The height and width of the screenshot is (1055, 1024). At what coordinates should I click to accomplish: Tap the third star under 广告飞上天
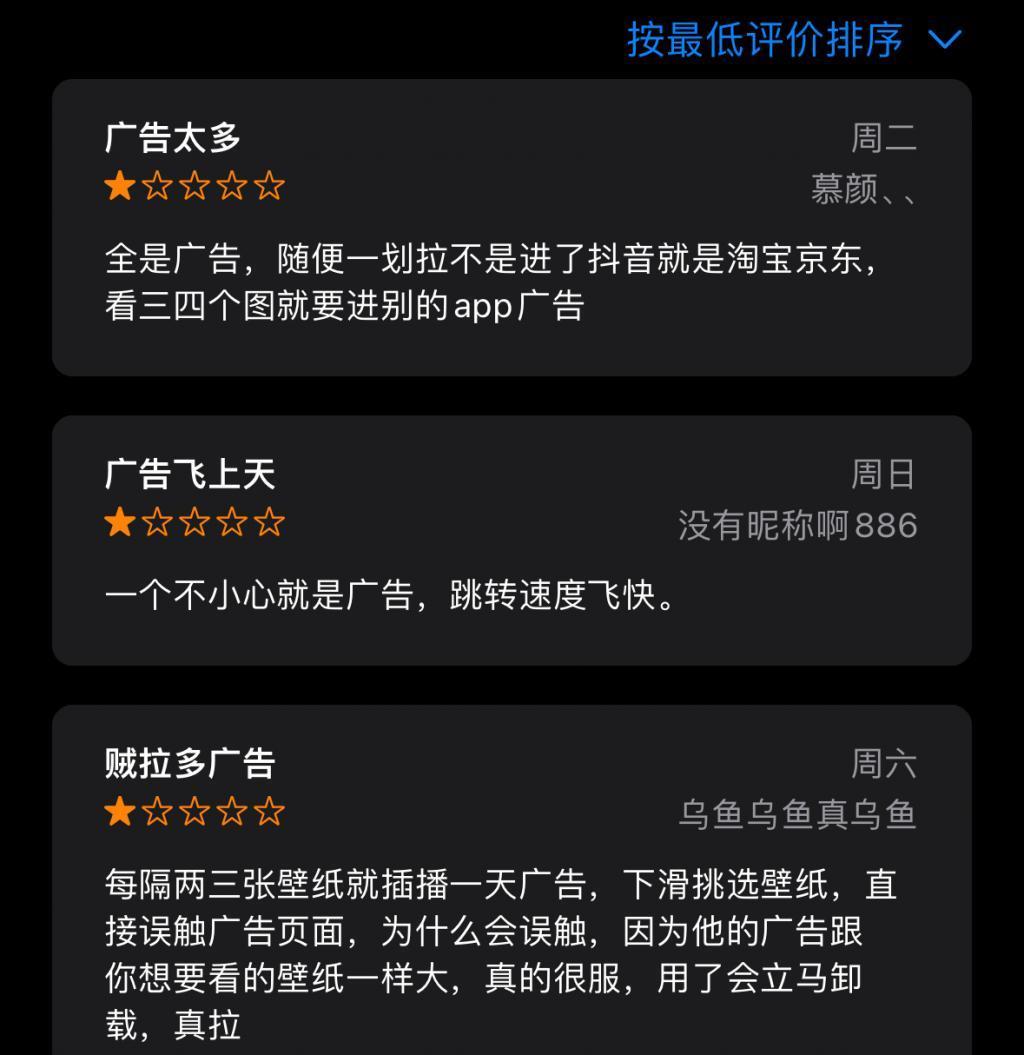195,521
